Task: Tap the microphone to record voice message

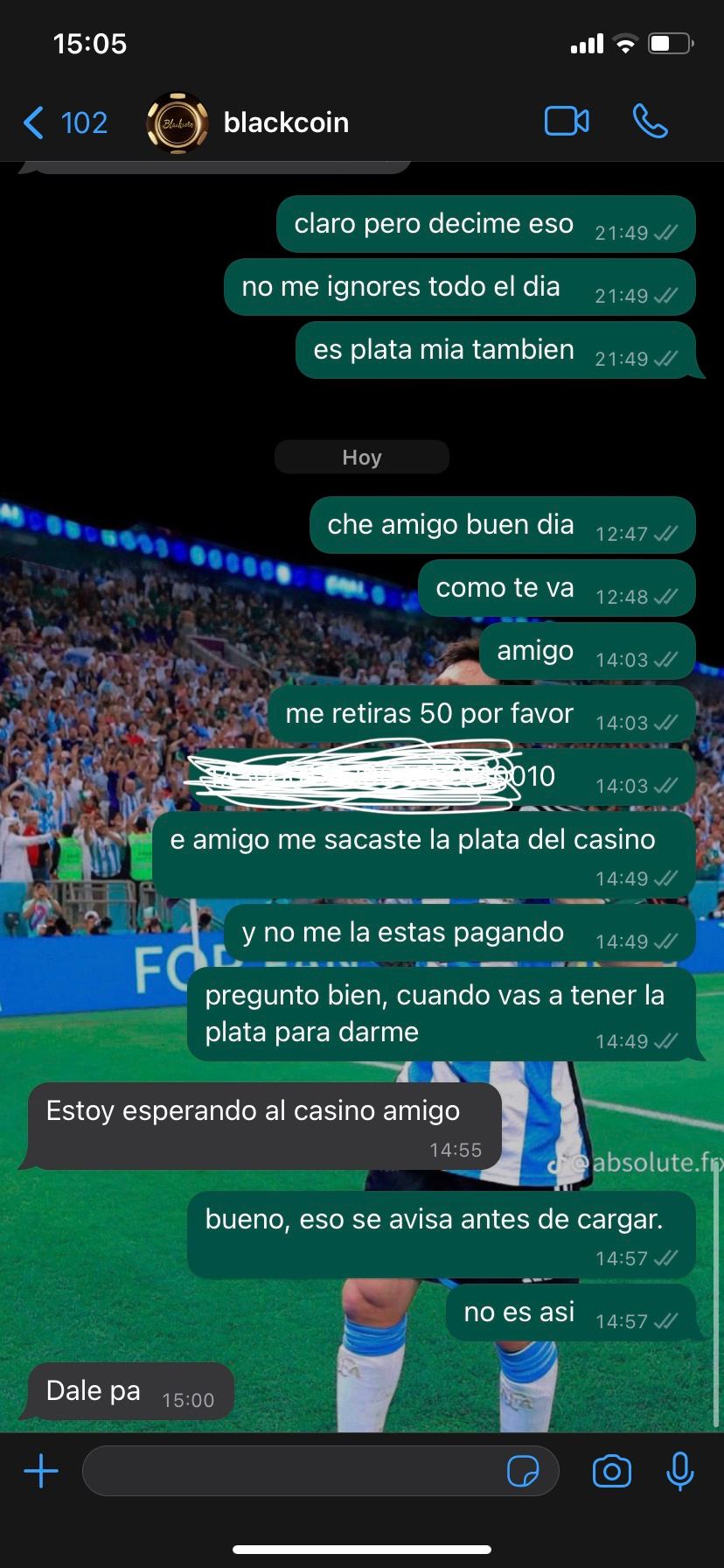Action: click(679, 1471)
